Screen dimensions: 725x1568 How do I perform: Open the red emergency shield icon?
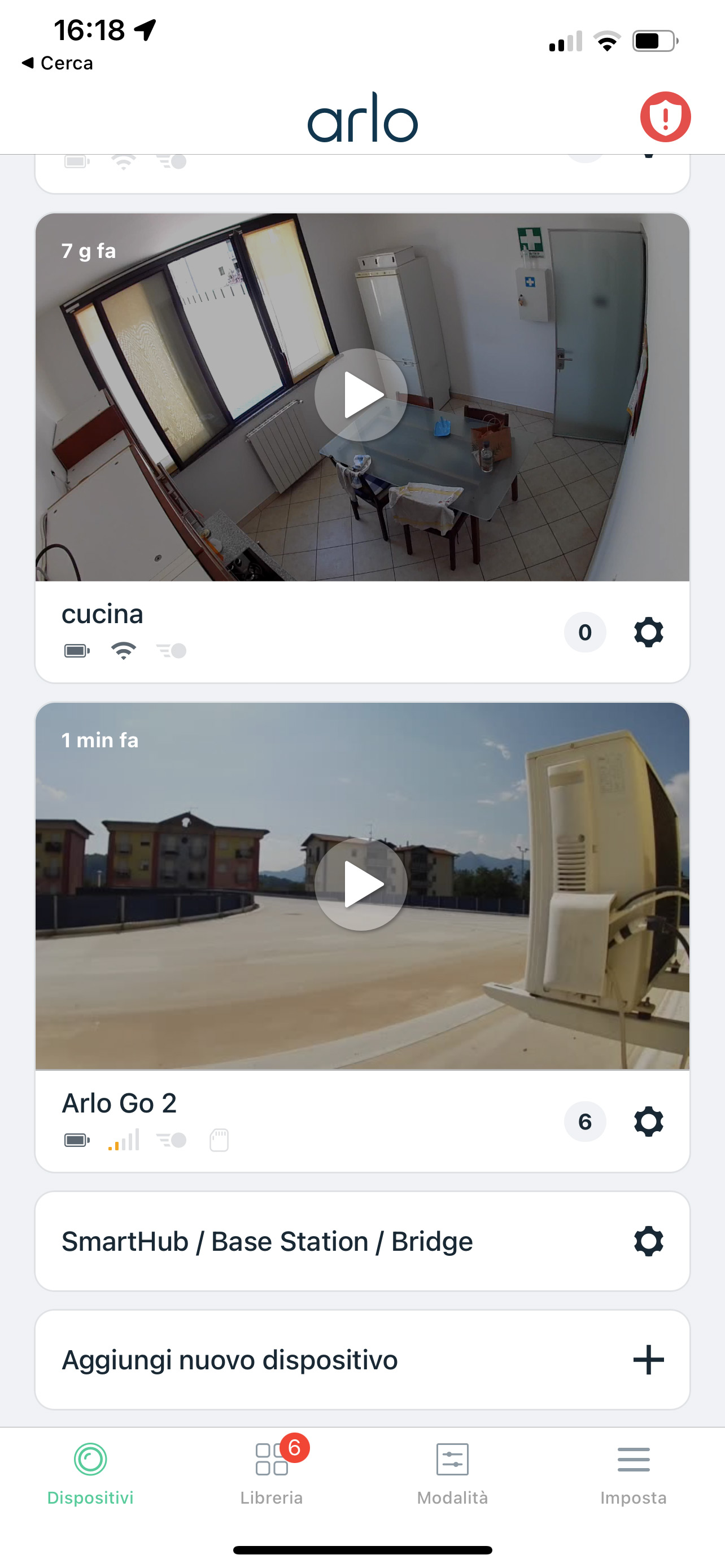point(665,117)
